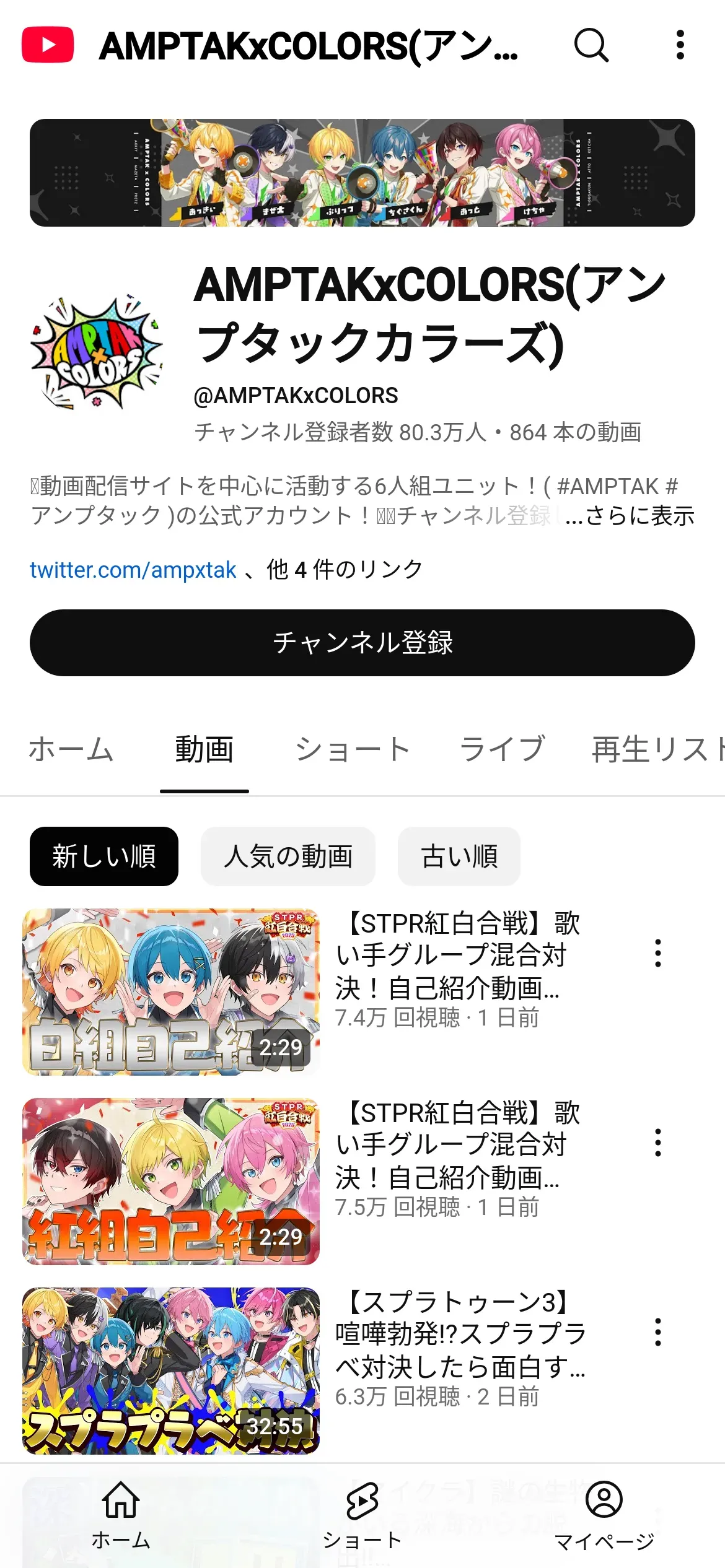Subscribe with the チャンネル登録 button
The image size is (725, 1568).
point(362,643)
